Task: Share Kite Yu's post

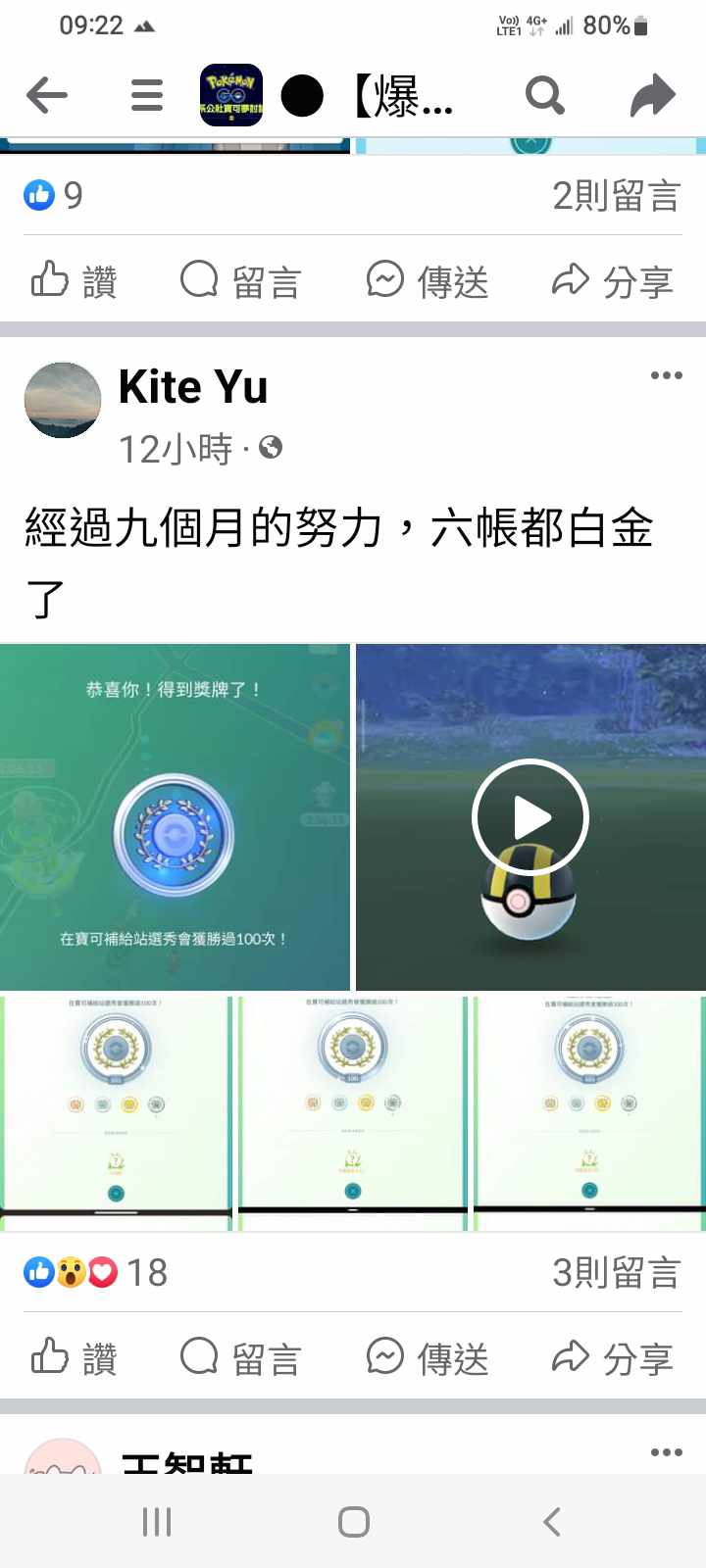Action: click(x=613, y=1358)
